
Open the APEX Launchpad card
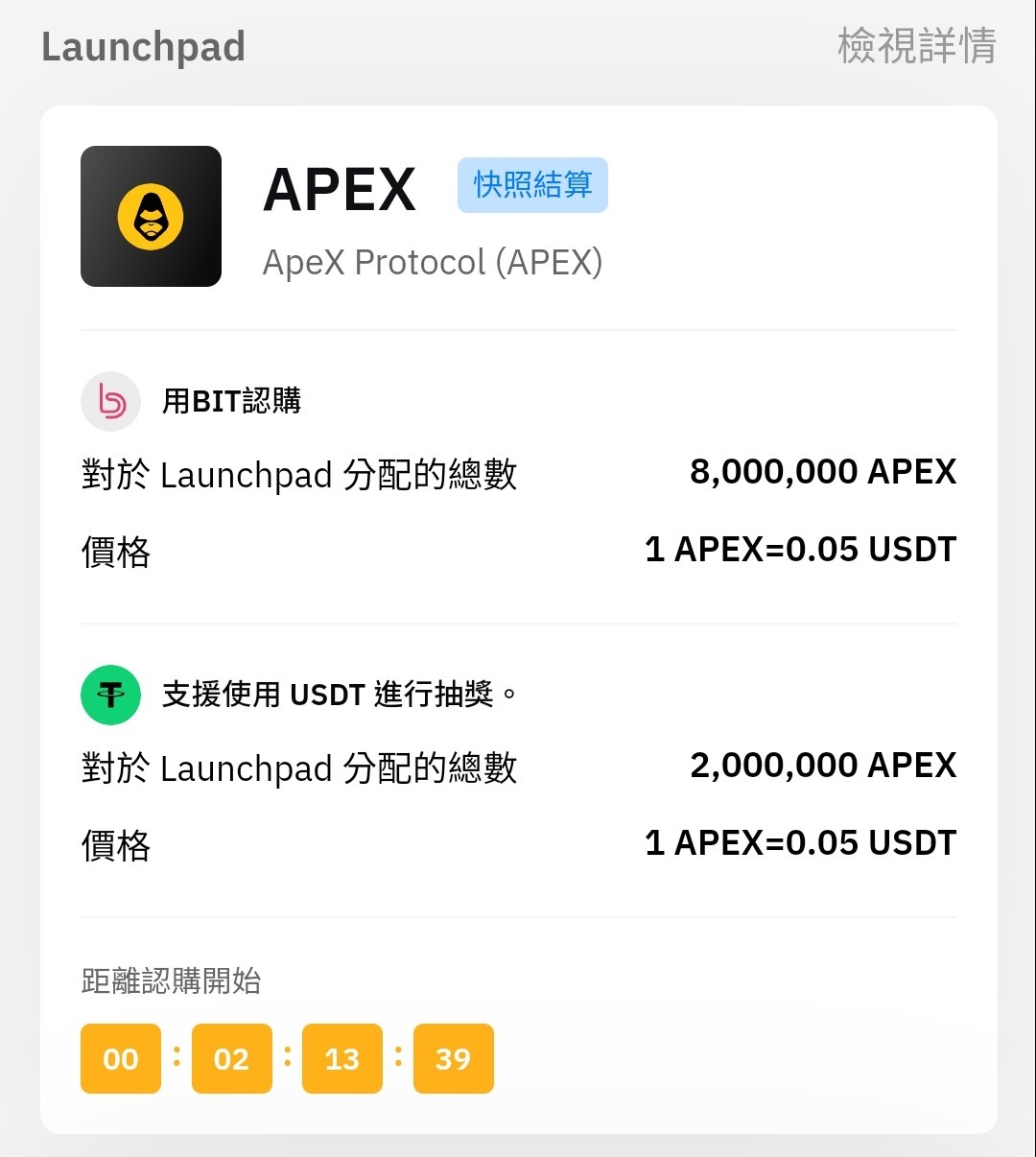click(518, 619)
